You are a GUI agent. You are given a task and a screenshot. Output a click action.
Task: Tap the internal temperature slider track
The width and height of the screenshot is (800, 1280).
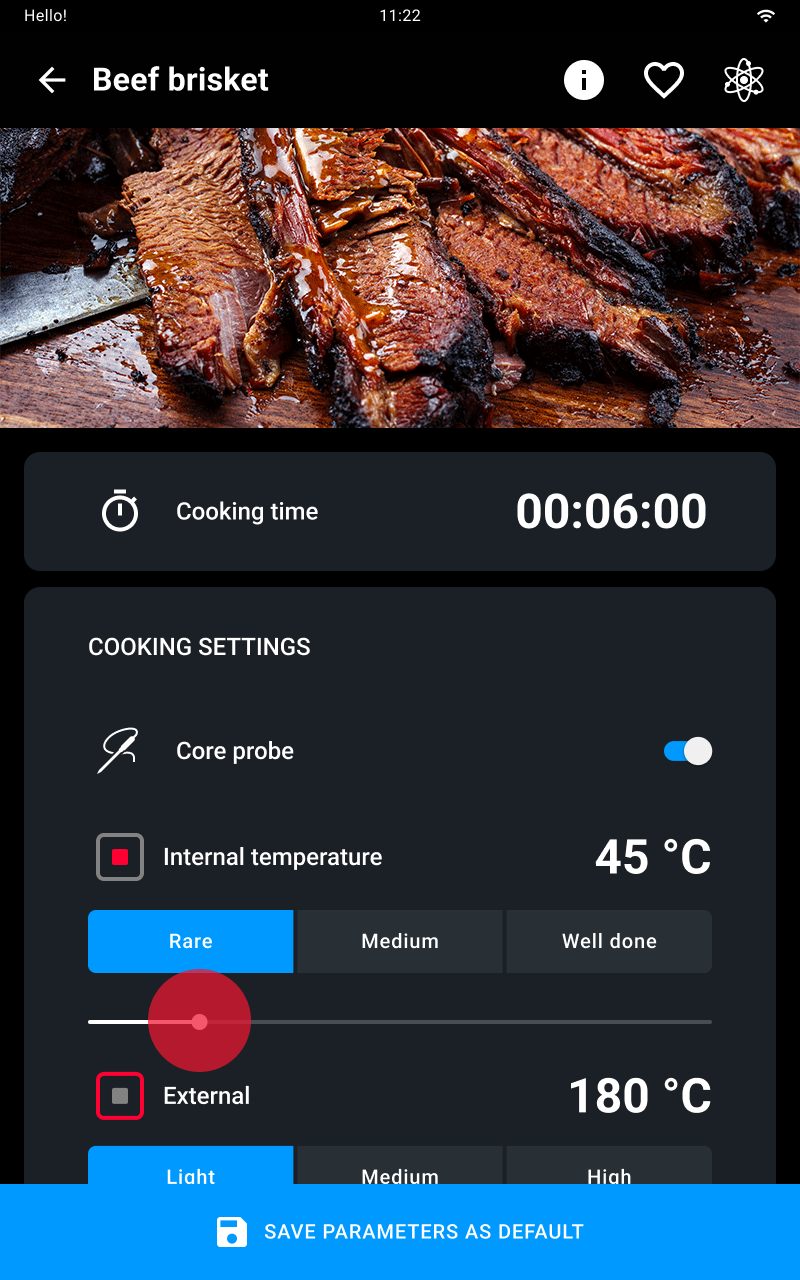pos(400,1022)
